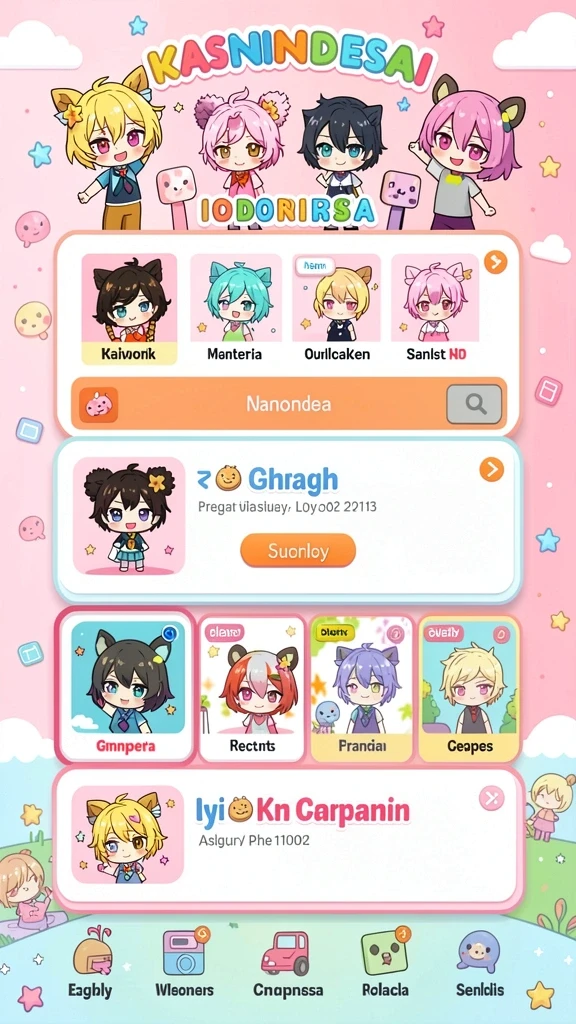Open the Manteria character tile
This screenshot has height=1024, width=576.
tap(235, 309)
